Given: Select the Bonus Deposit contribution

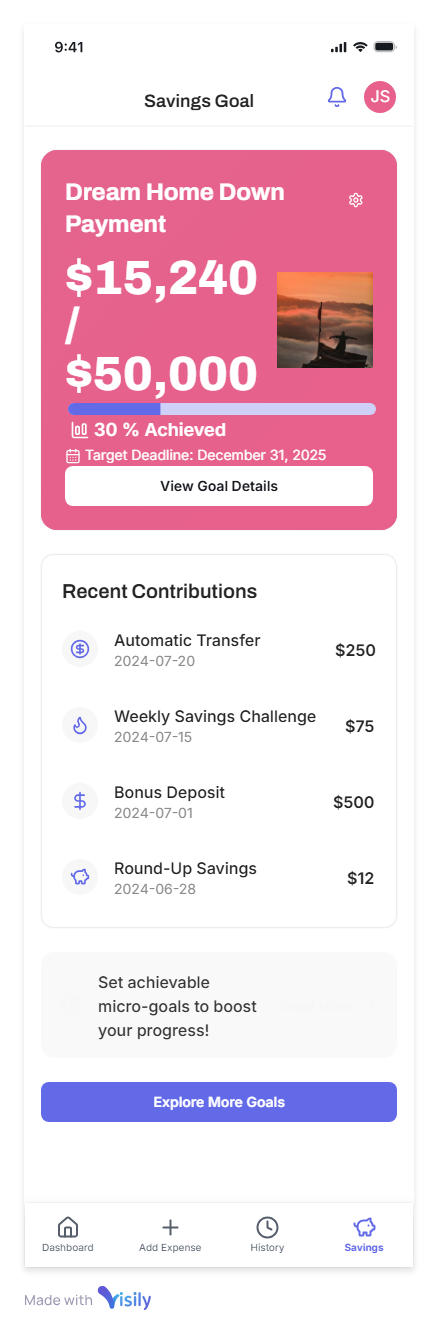Looking at the screenshot, I should pyautogui.click(x=219, y=802).
